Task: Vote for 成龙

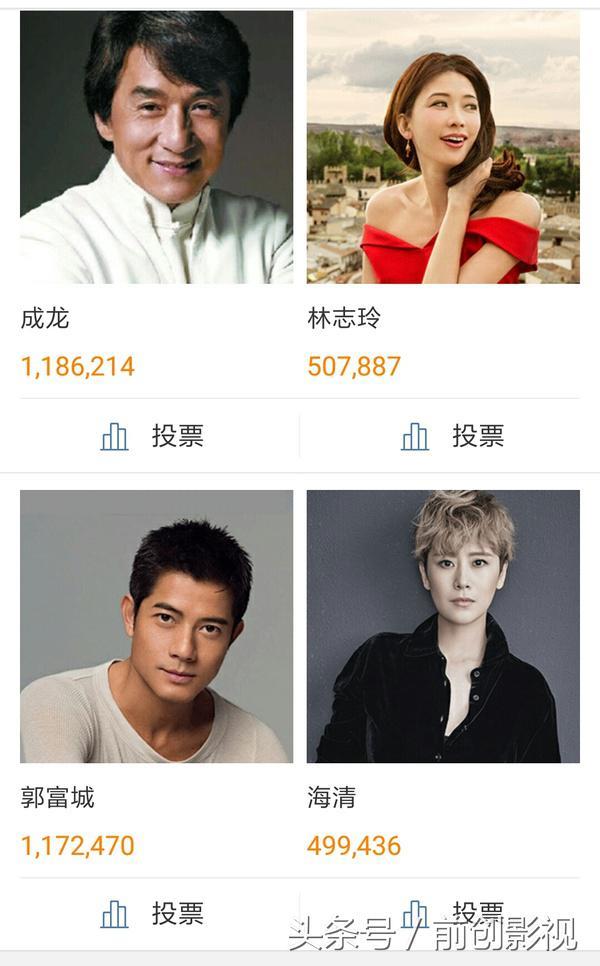Action: point(153,436)
